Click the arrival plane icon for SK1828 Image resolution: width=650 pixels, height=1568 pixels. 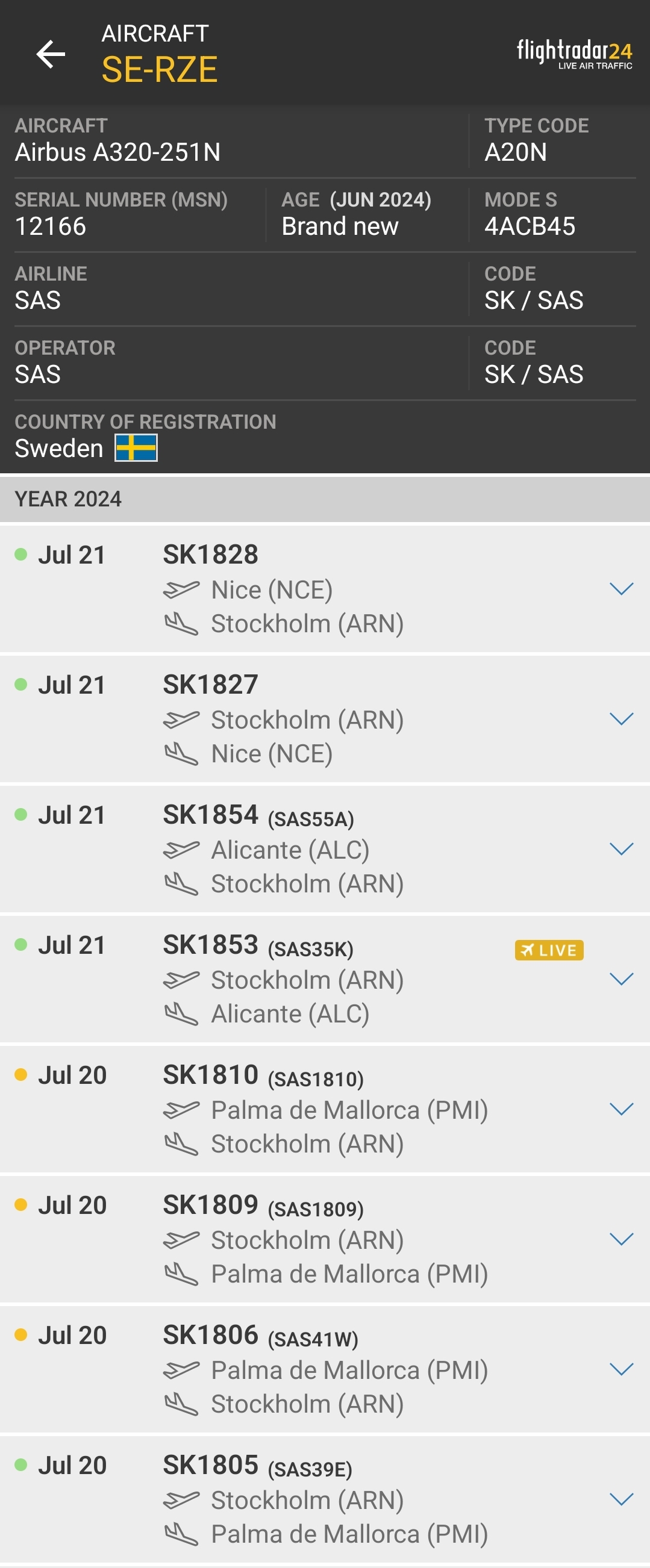[181, 623]
